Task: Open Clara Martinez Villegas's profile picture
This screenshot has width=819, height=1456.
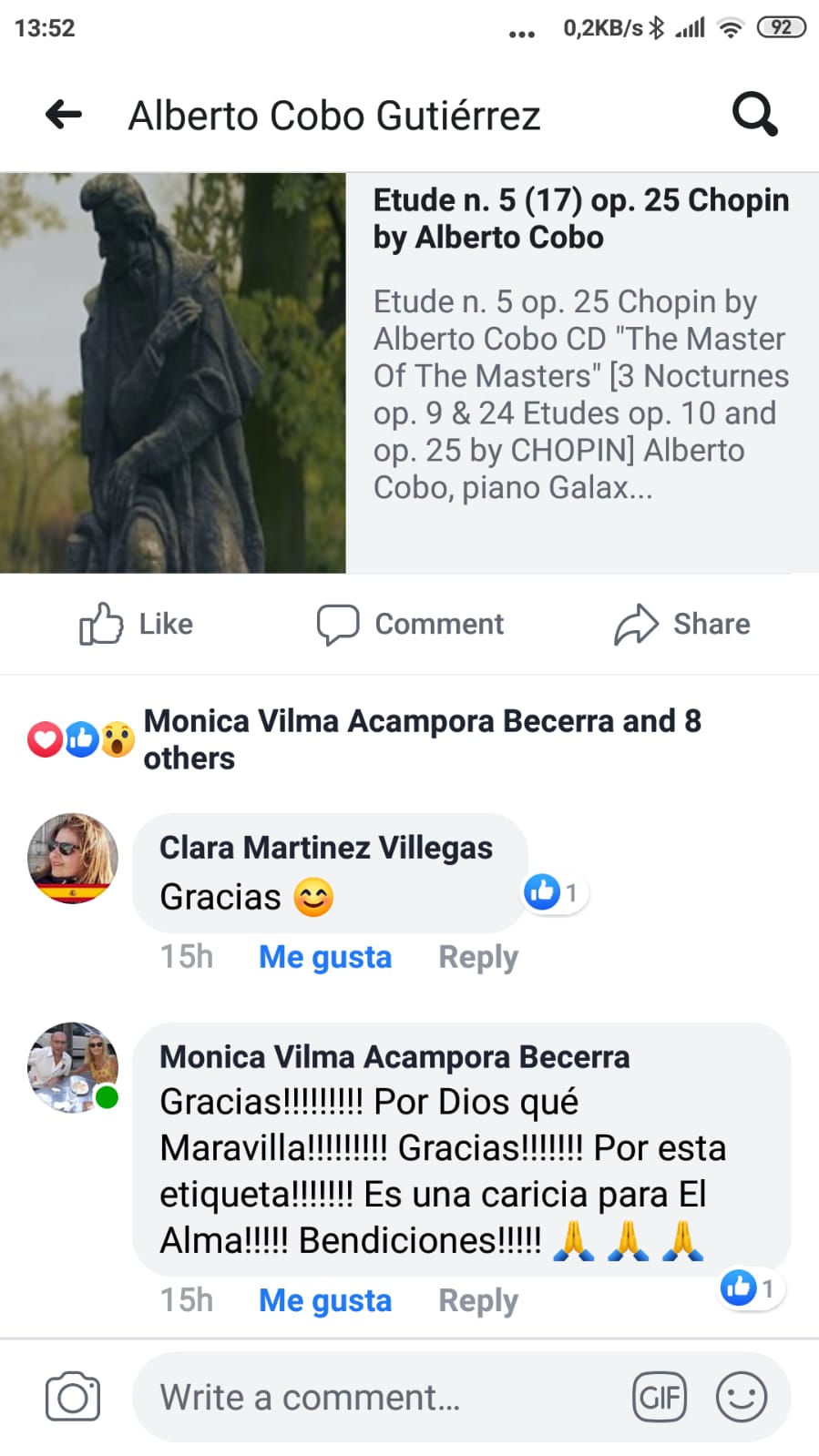Action: coord(73,858)
